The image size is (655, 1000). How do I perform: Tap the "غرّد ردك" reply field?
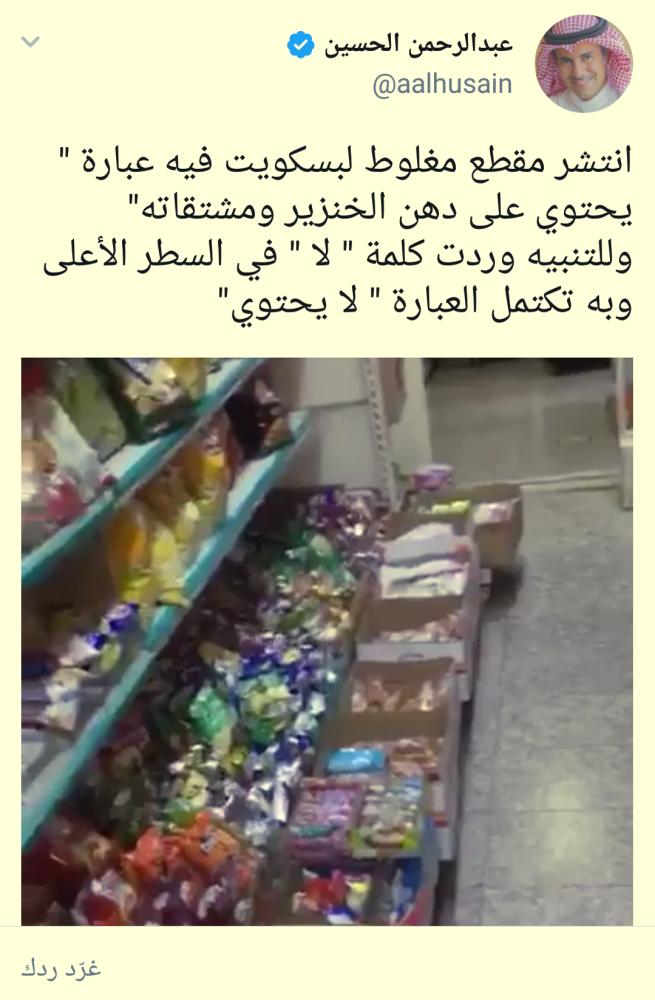coord(62,968)
